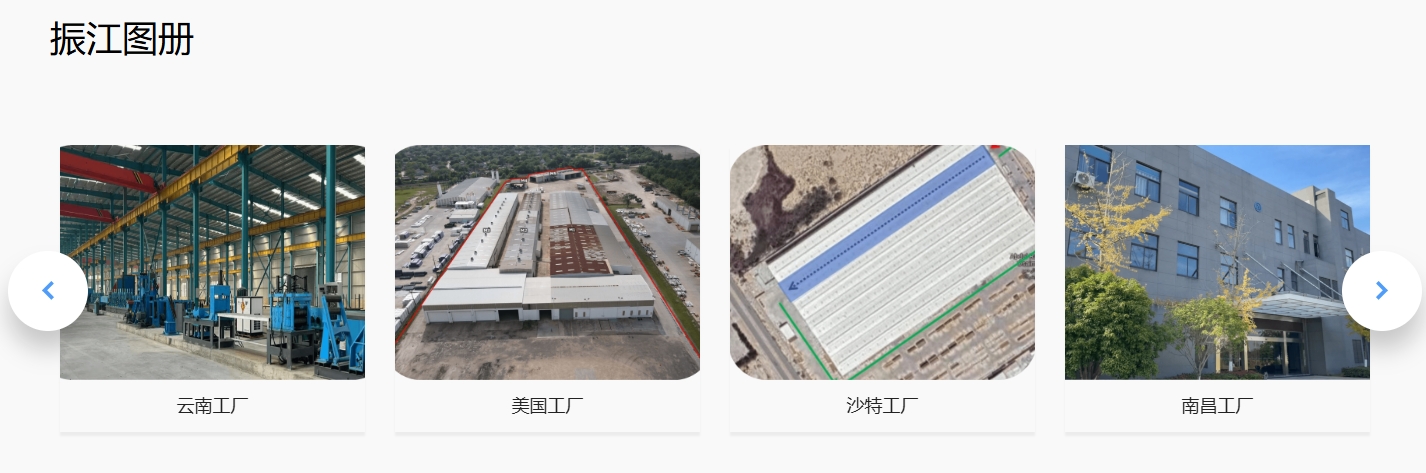Open the 美国工厂 photo card
1426x473 pixels.
(547, 263)
